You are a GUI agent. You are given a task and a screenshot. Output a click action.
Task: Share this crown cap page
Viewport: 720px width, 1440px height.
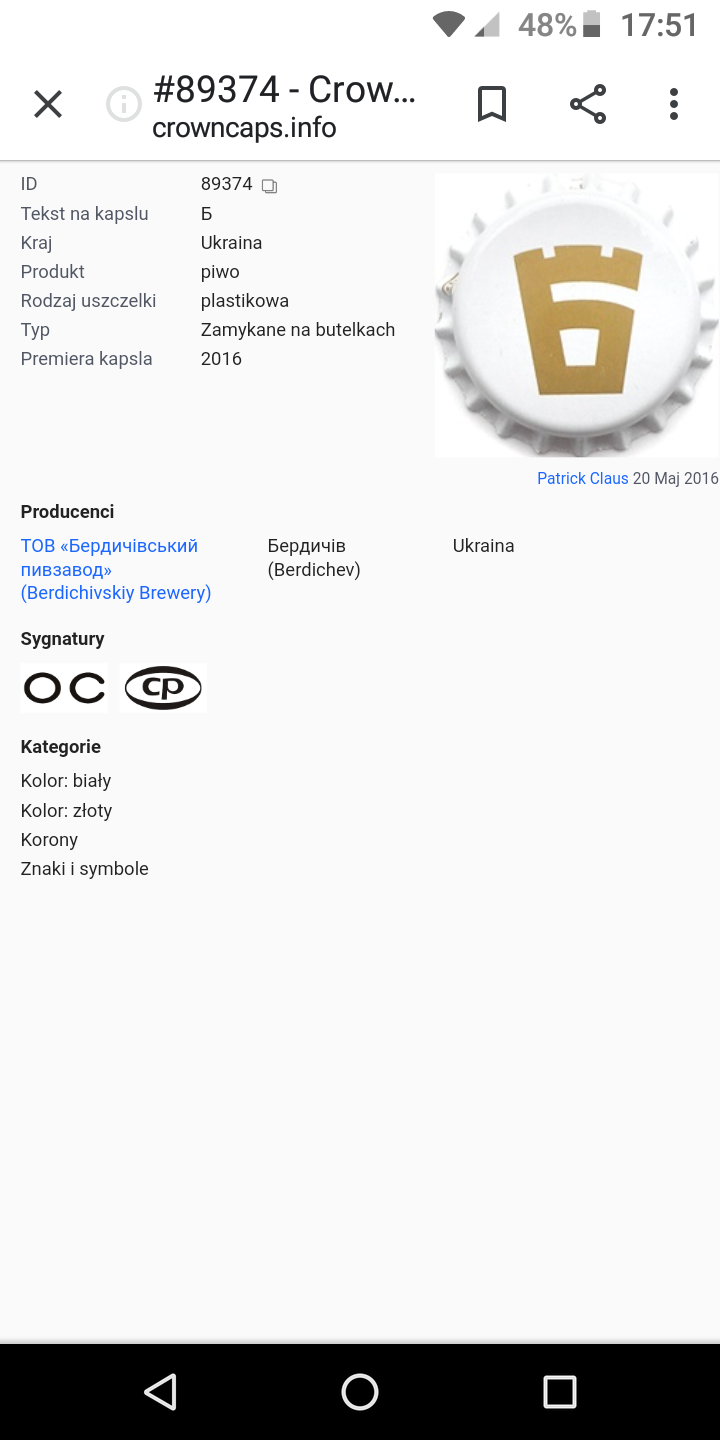(x=588, y=104)
